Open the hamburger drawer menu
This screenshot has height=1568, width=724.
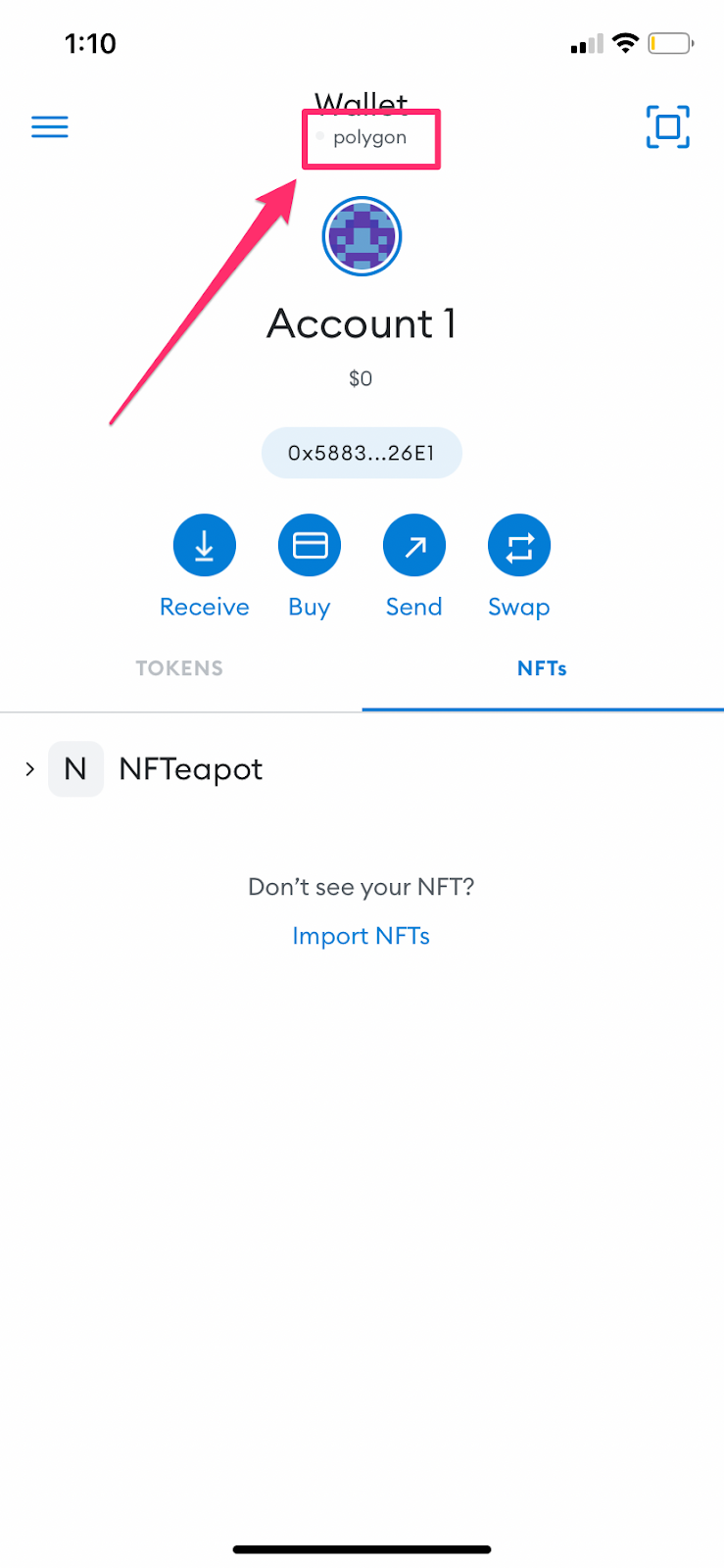click(x=50, y=126)
